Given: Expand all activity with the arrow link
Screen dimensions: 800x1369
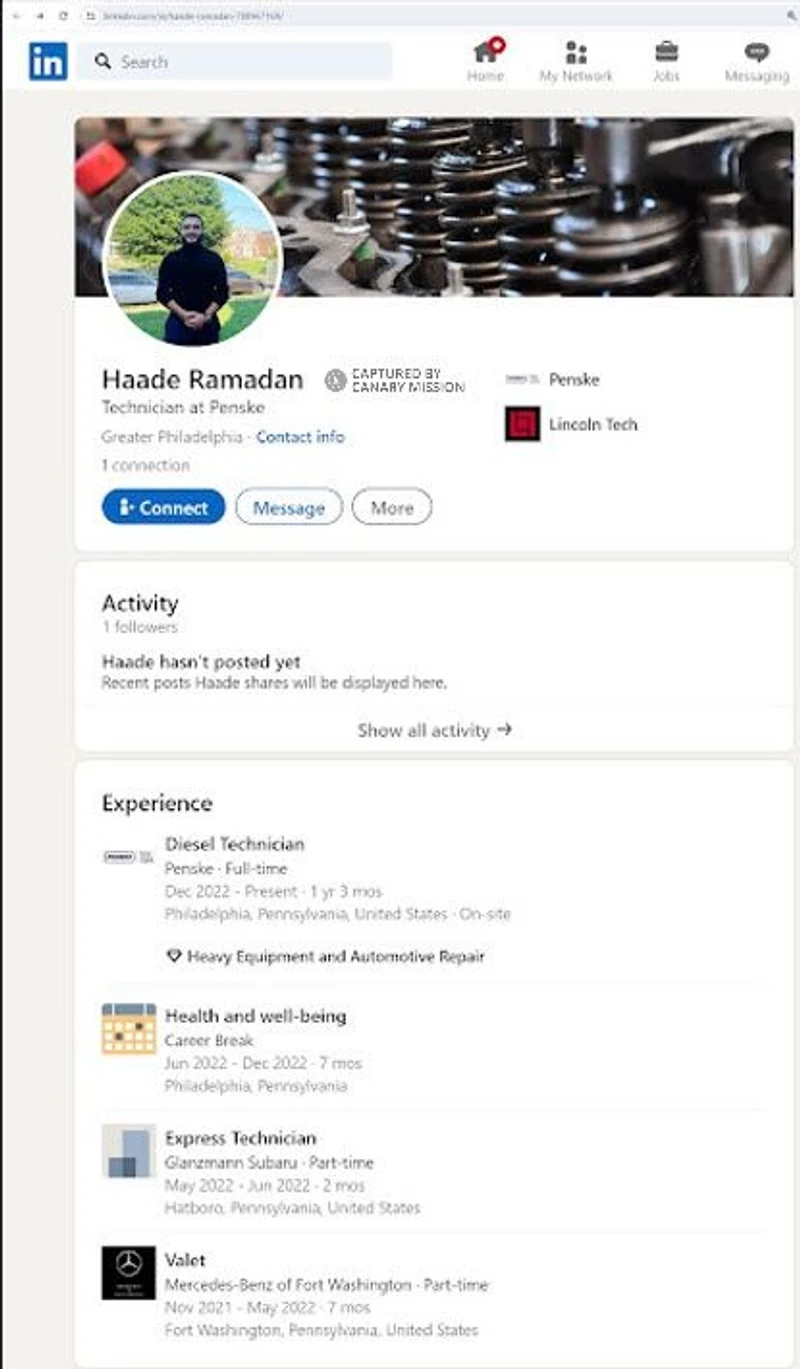Looking at the screenshot, I should tap(432, 730).
